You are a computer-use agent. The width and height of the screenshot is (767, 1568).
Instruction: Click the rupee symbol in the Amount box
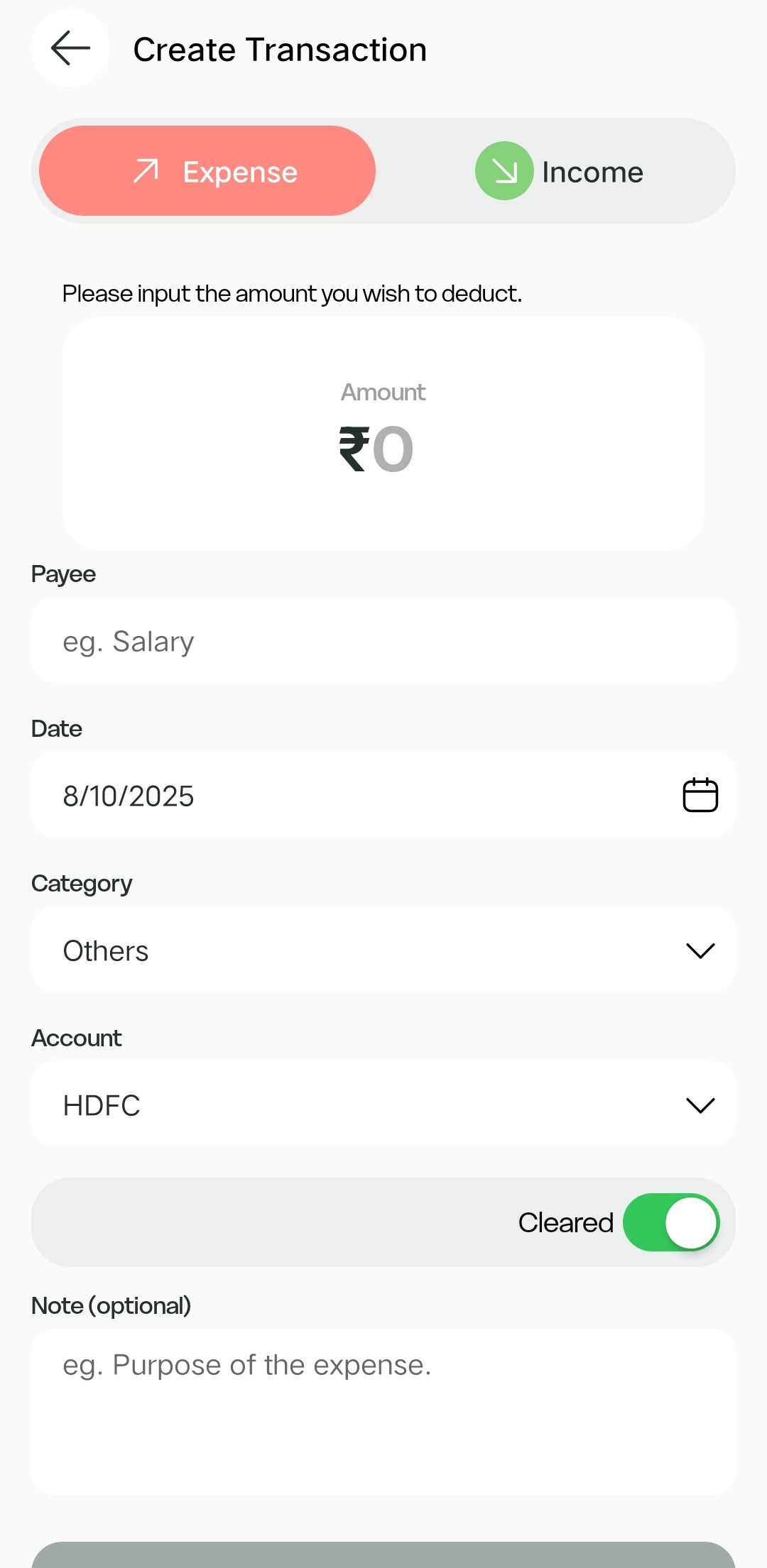[353, 446]
